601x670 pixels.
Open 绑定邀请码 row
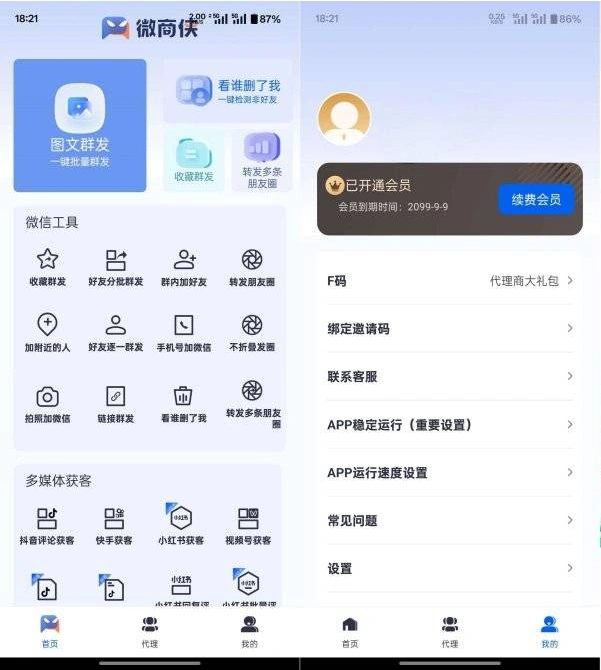450,329
